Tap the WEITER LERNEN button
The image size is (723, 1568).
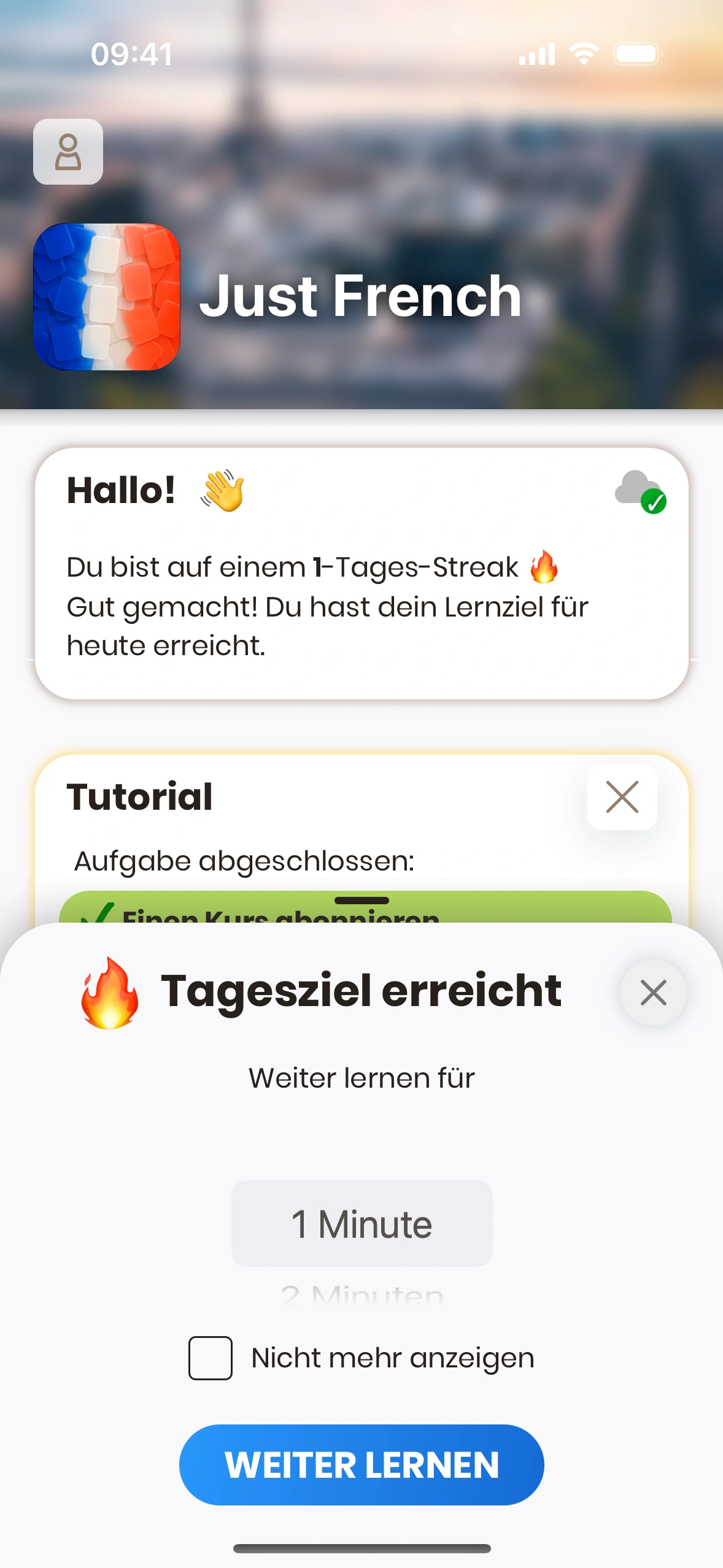361,1465
